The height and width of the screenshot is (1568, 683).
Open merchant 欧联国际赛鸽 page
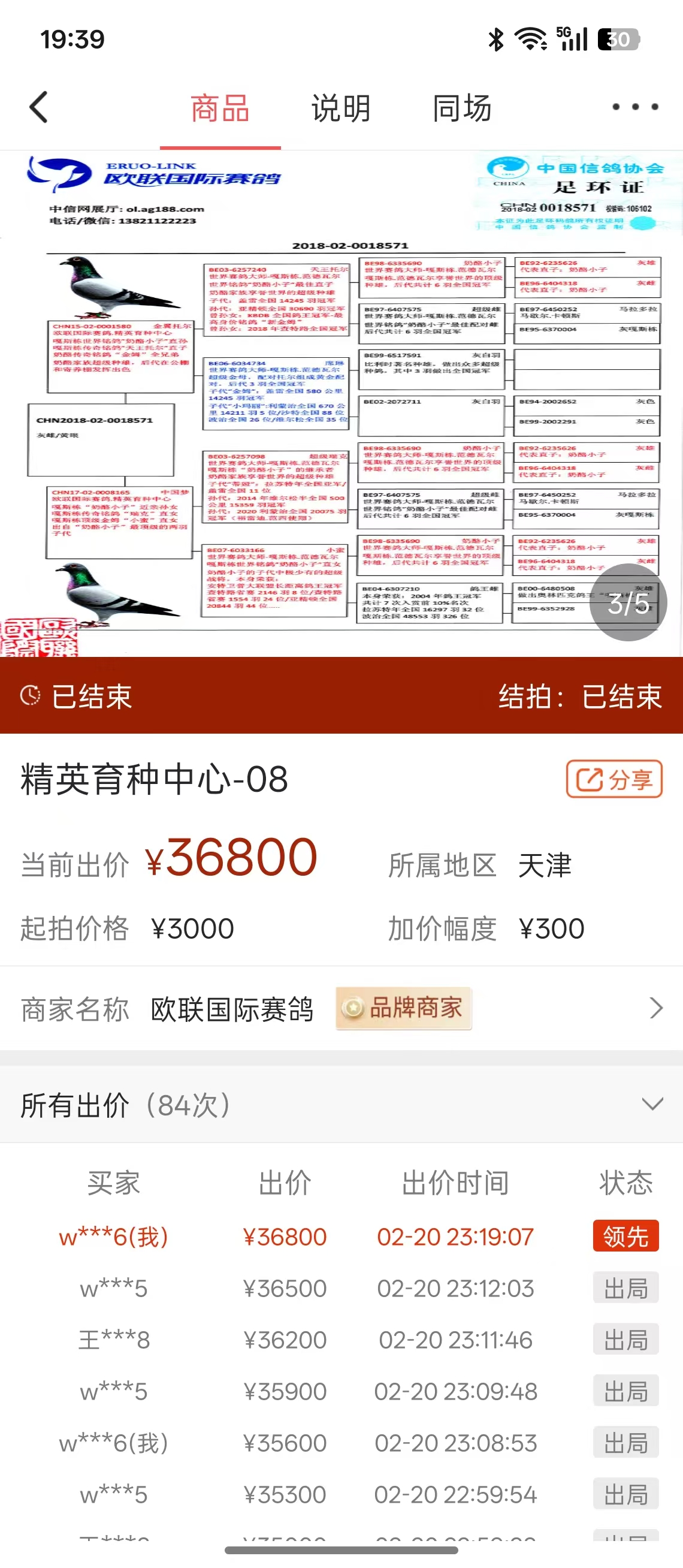(341, 1008)
